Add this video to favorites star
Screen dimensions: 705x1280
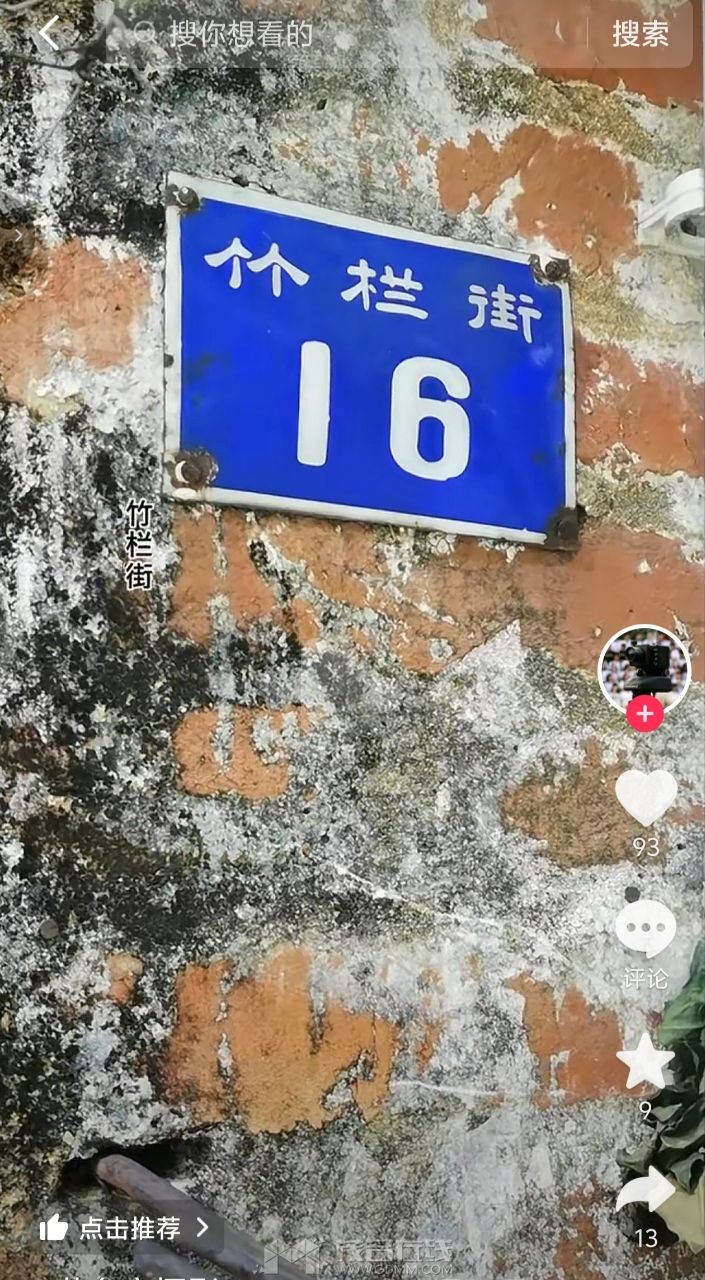tap(645, 1062)
